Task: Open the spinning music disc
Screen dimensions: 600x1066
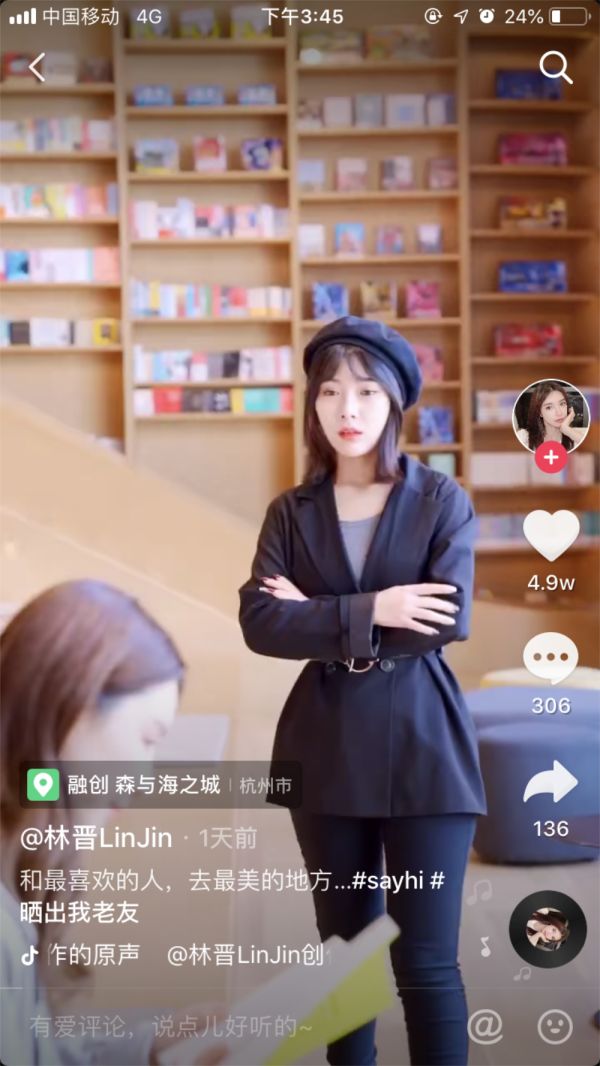Action: pos(547,928)
